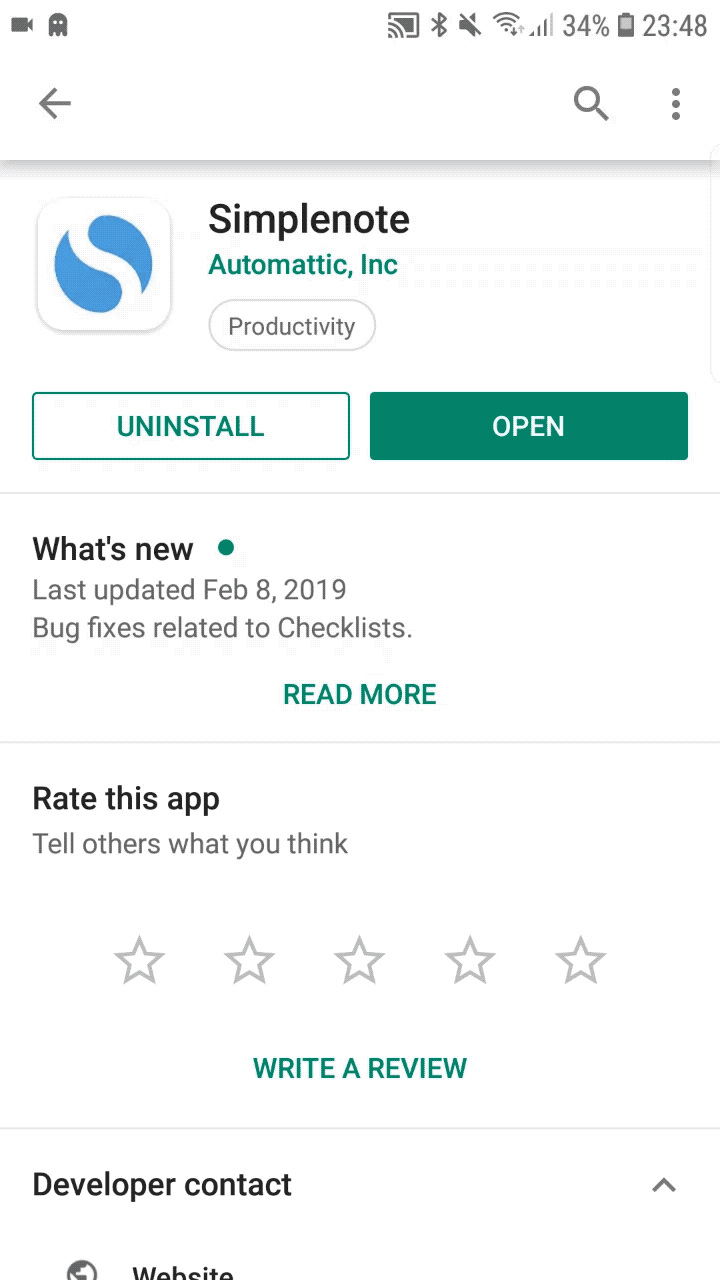Click the Simplenote app icon
The height and width of the screenshot is (1280, 720).
click(x=104, y=264)
